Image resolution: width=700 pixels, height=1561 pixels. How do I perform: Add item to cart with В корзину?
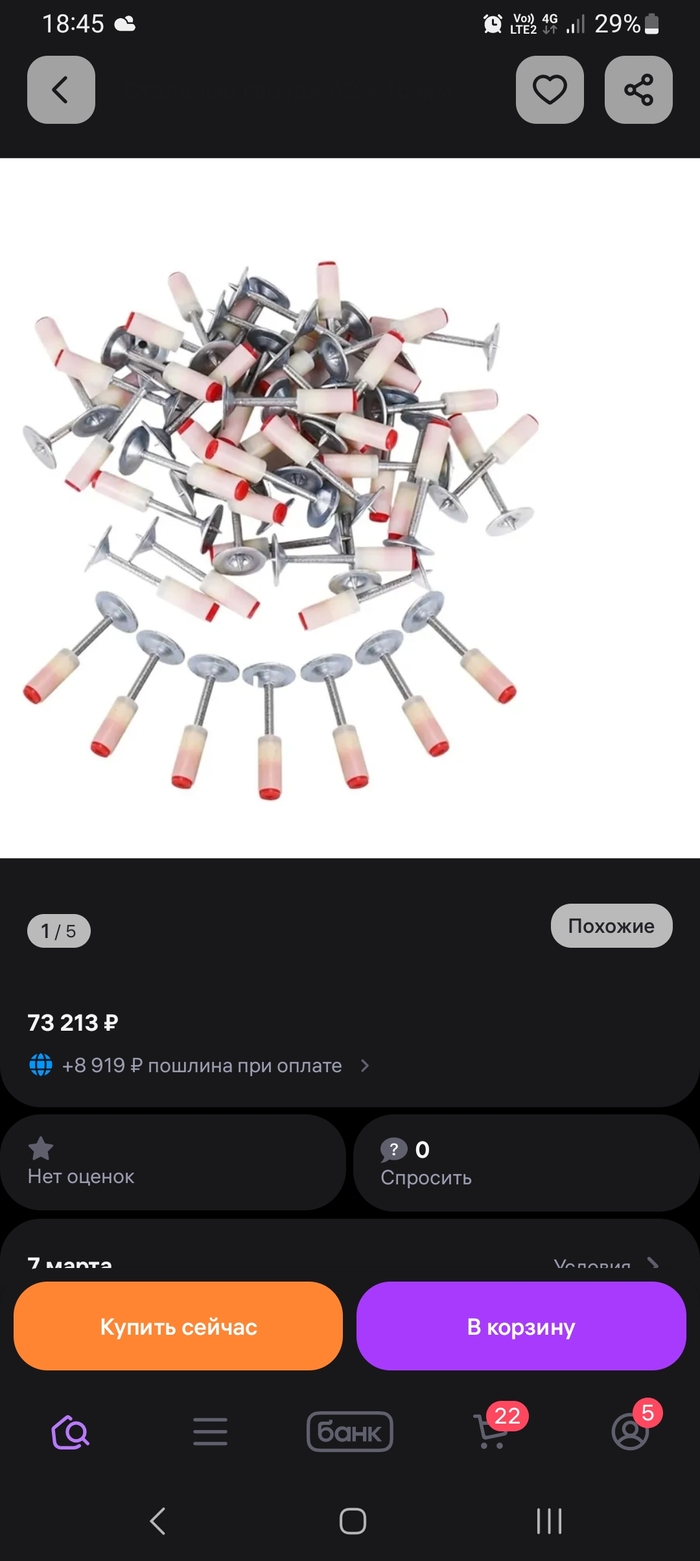click(521, 1327)
